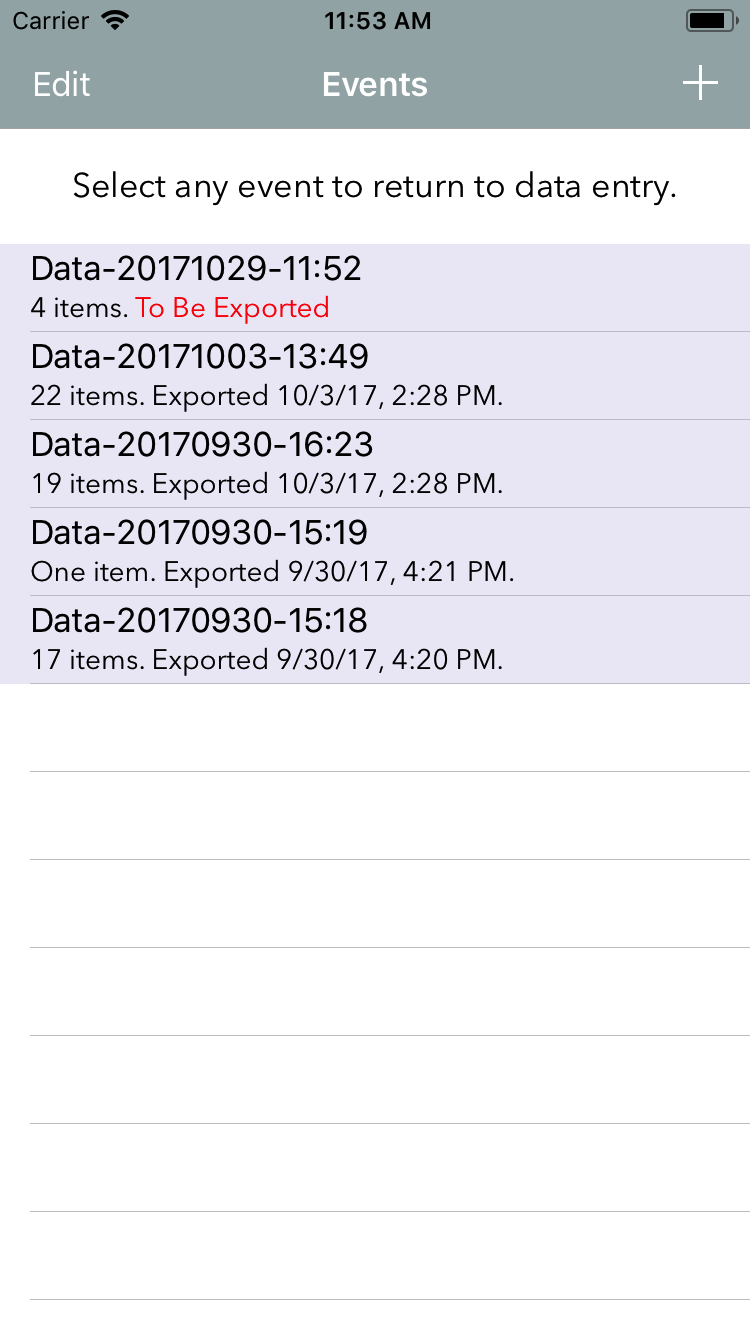Return to the Data-20170930-16:23 event
Image resolution: width=750 pixels, height=1334 pixels.
pos(375,464)
